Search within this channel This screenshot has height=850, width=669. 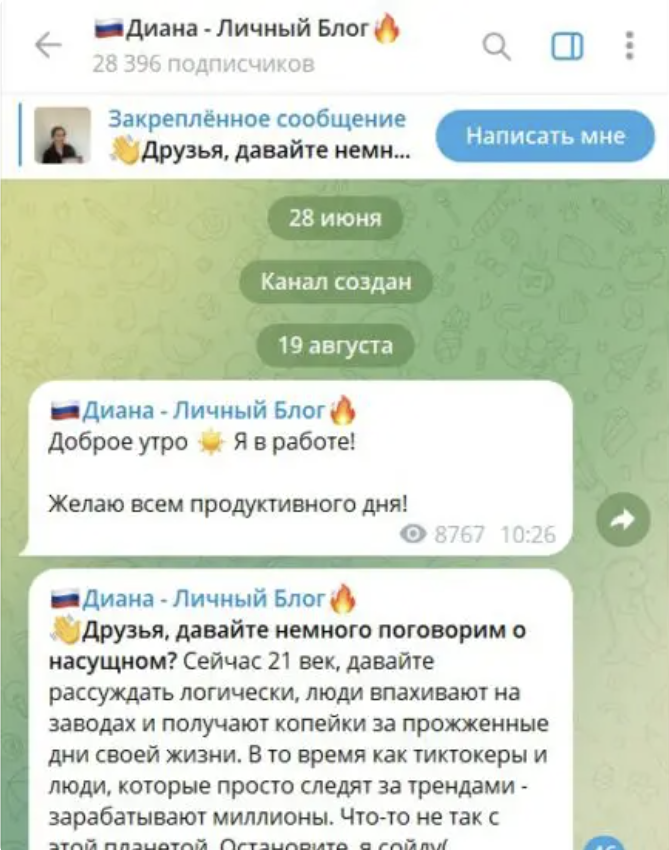[x=497, y=46]
